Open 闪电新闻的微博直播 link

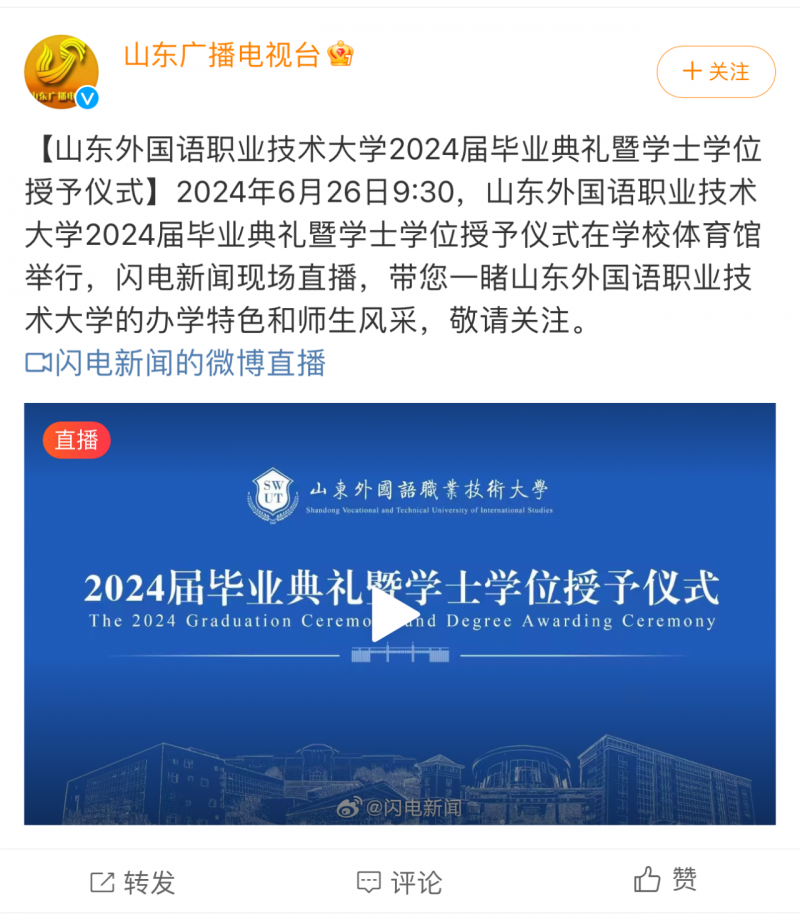click(176, 363)
